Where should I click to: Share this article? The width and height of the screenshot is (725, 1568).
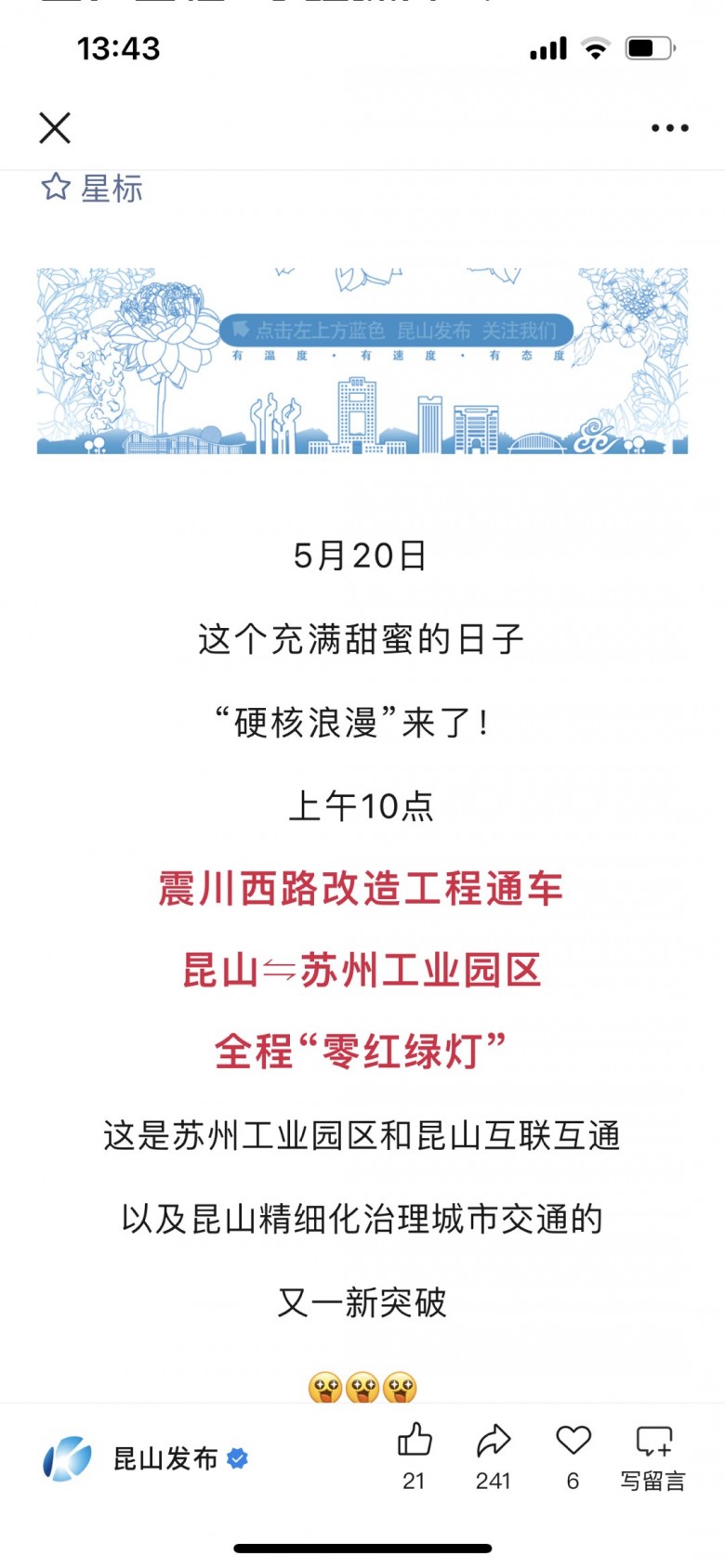(x=494, y=1442)
